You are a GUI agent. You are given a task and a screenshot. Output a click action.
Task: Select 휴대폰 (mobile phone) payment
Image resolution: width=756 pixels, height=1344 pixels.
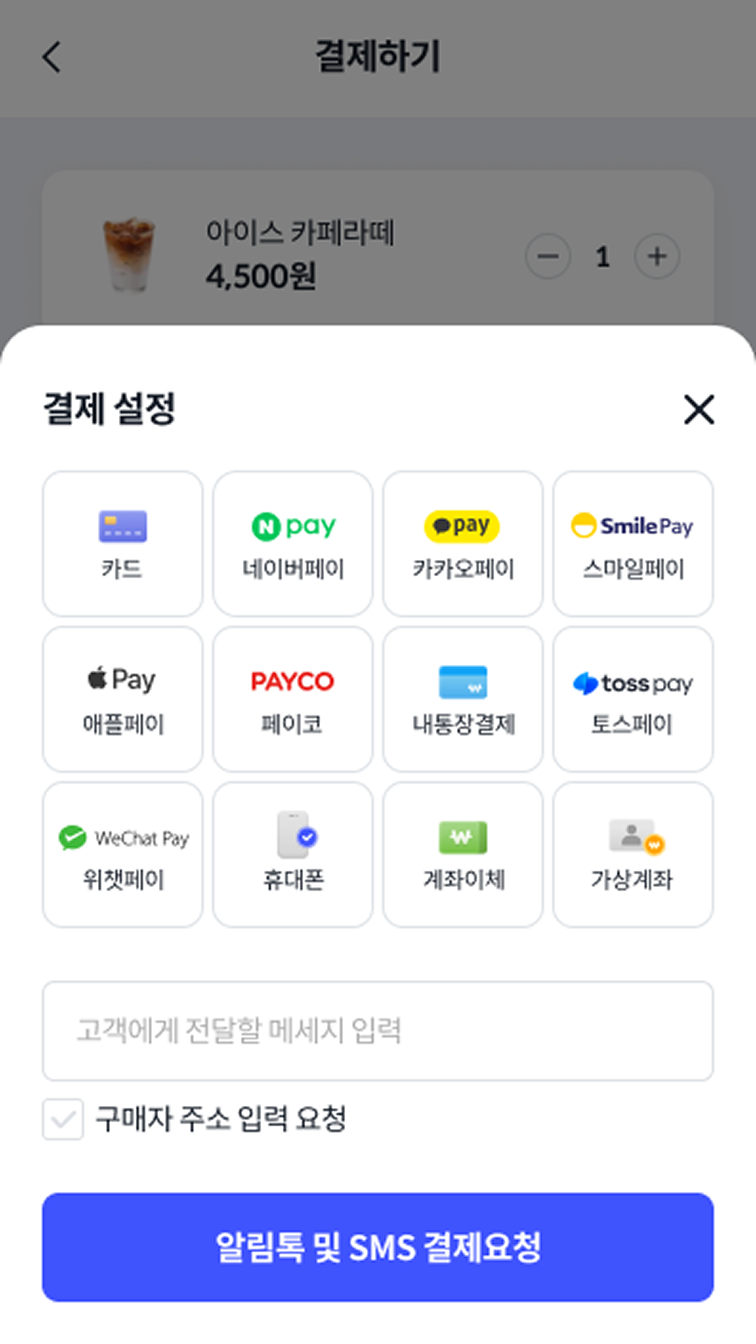(292, 854)
